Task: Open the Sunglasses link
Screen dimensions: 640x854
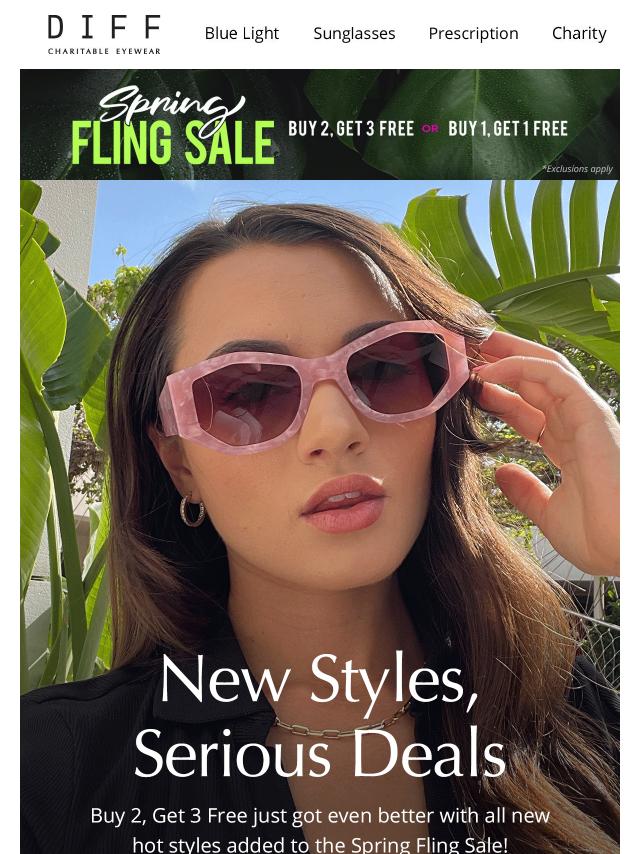Action: click(354, 33)
